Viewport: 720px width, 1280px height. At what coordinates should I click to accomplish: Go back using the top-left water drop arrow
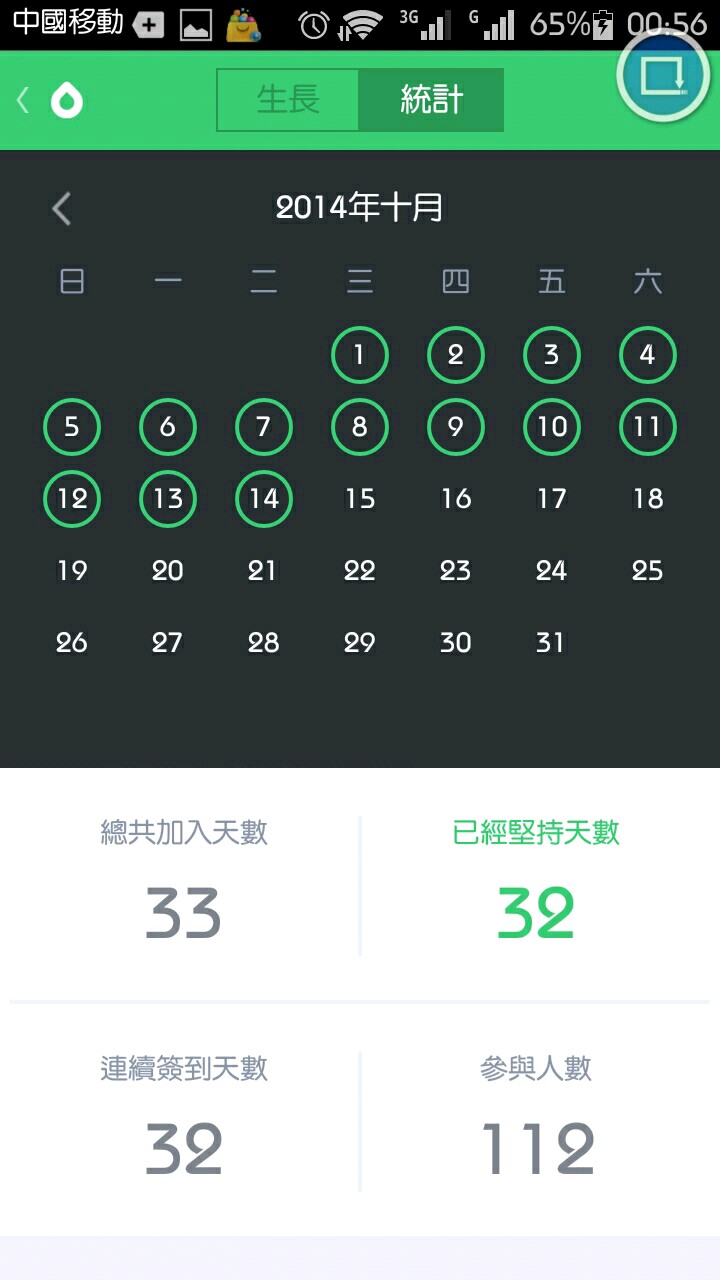tap(48, 100)
